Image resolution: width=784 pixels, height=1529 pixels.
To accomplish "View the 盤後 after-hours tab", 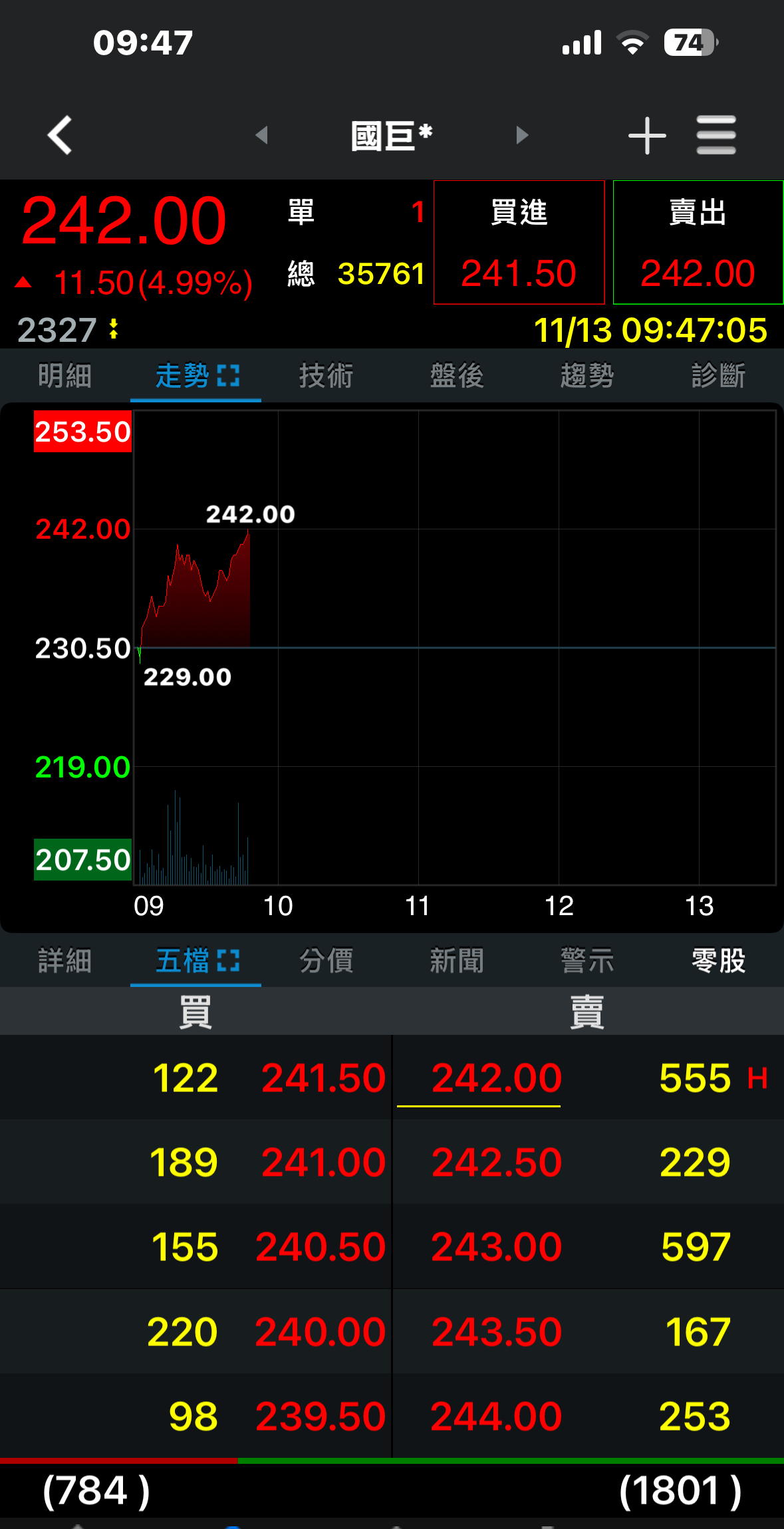I will tap(457, 376).
